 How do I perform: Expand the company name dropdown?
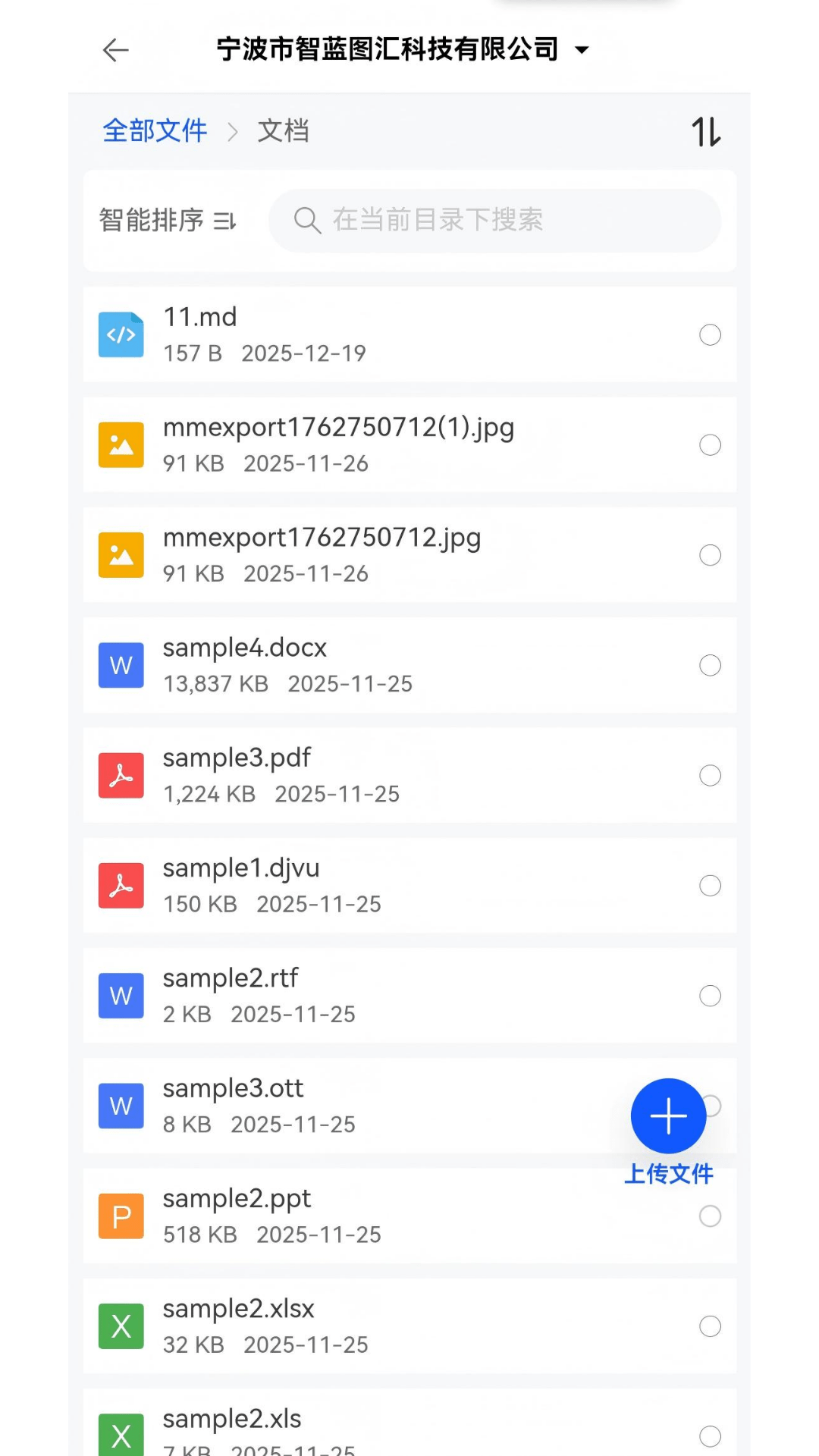click(x=582, y=50)
